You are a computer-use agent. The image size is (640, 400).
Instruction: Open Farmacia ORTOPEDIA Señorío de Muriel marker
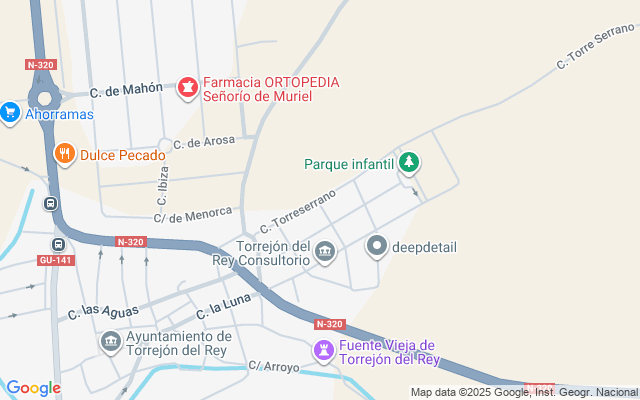187,89
